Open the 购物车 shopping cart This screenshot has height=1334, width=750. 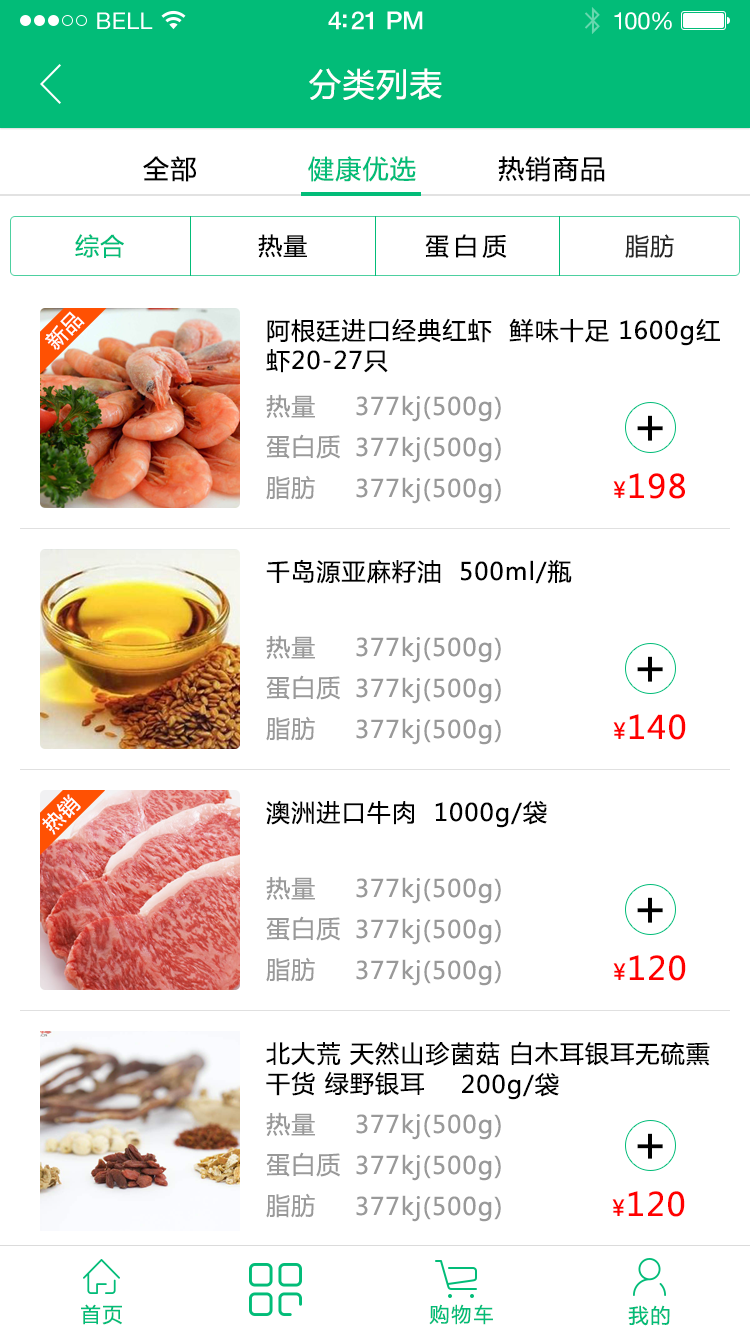click(460, 1290)
